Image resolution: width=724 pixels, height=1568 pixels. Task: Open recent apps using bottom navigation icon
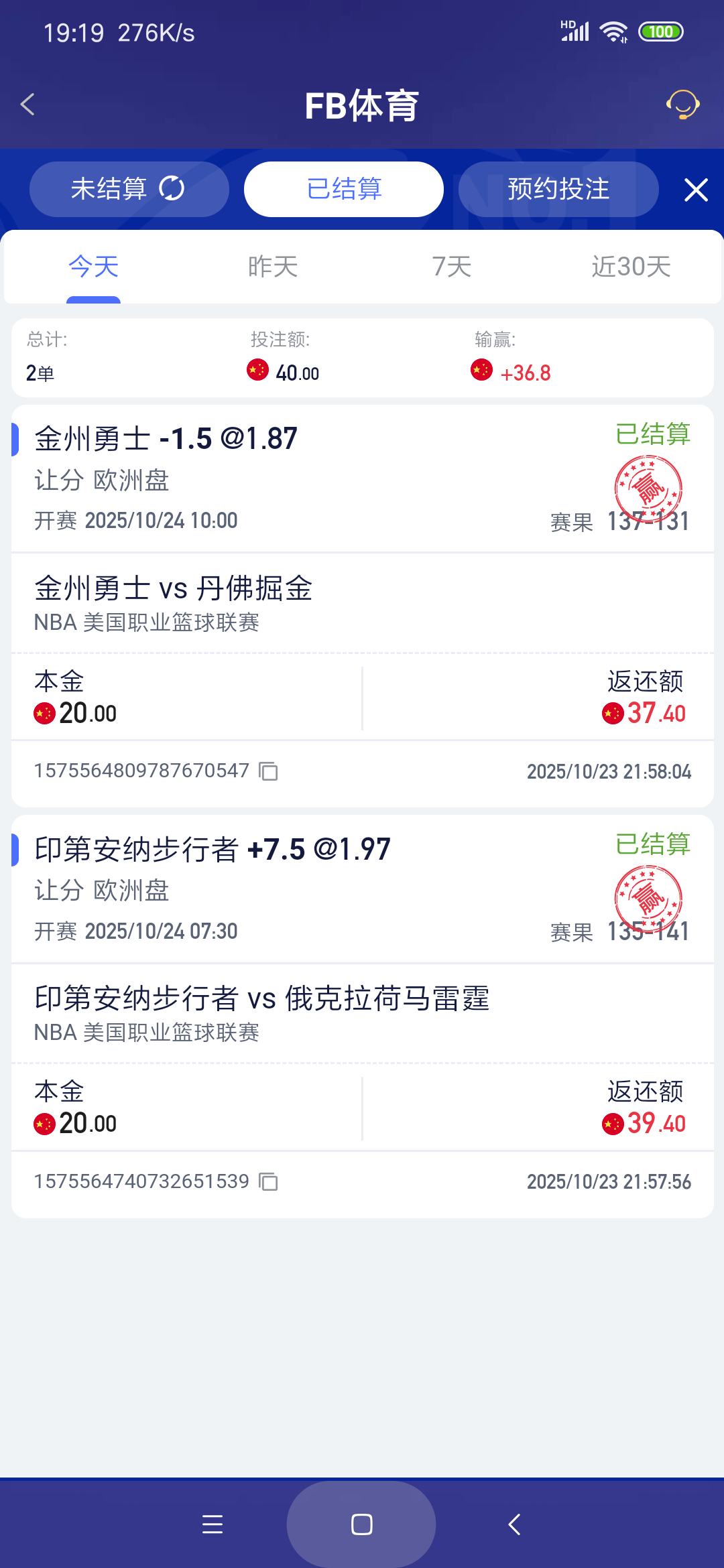(213, 1525)
